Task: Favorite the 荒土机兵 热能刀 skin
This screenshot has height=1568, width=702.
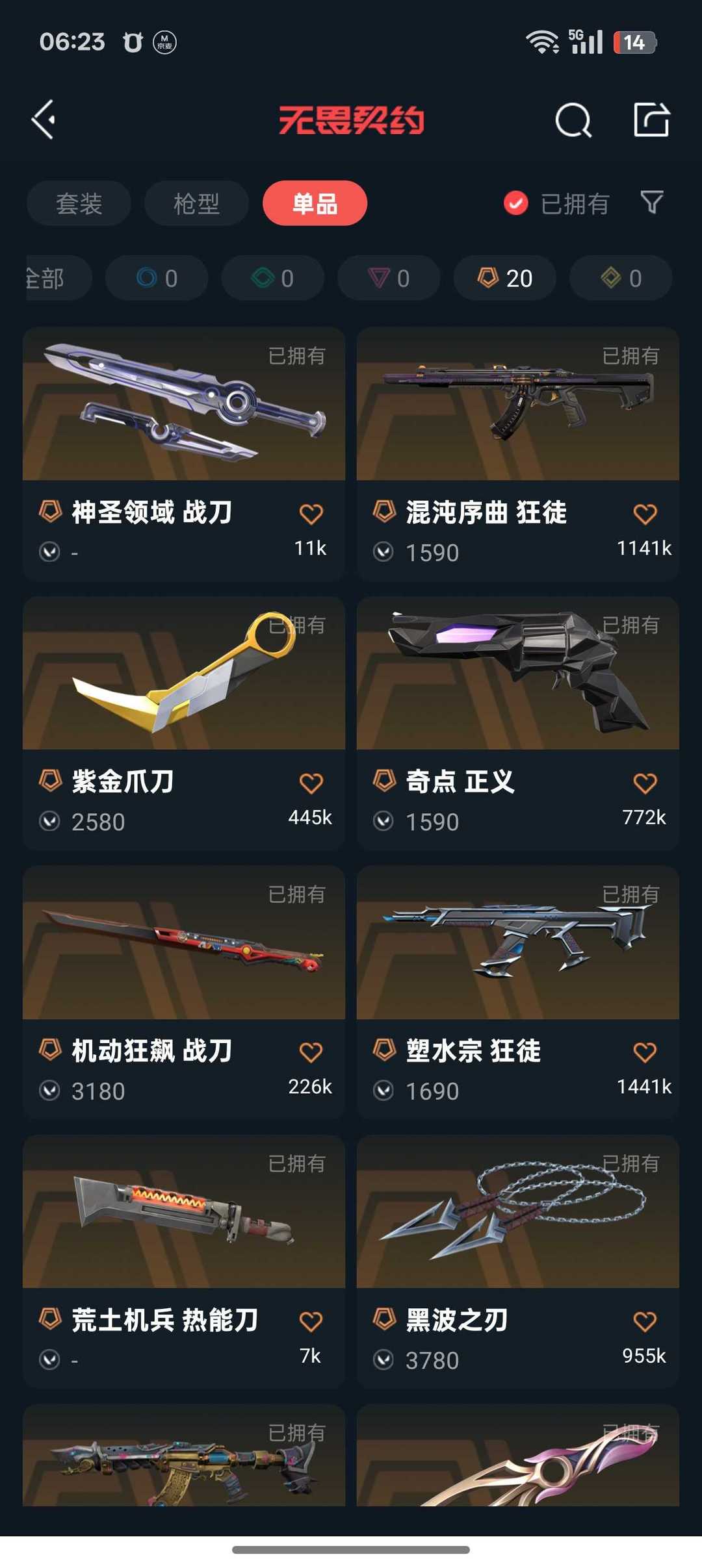Action: (311, 1321)
